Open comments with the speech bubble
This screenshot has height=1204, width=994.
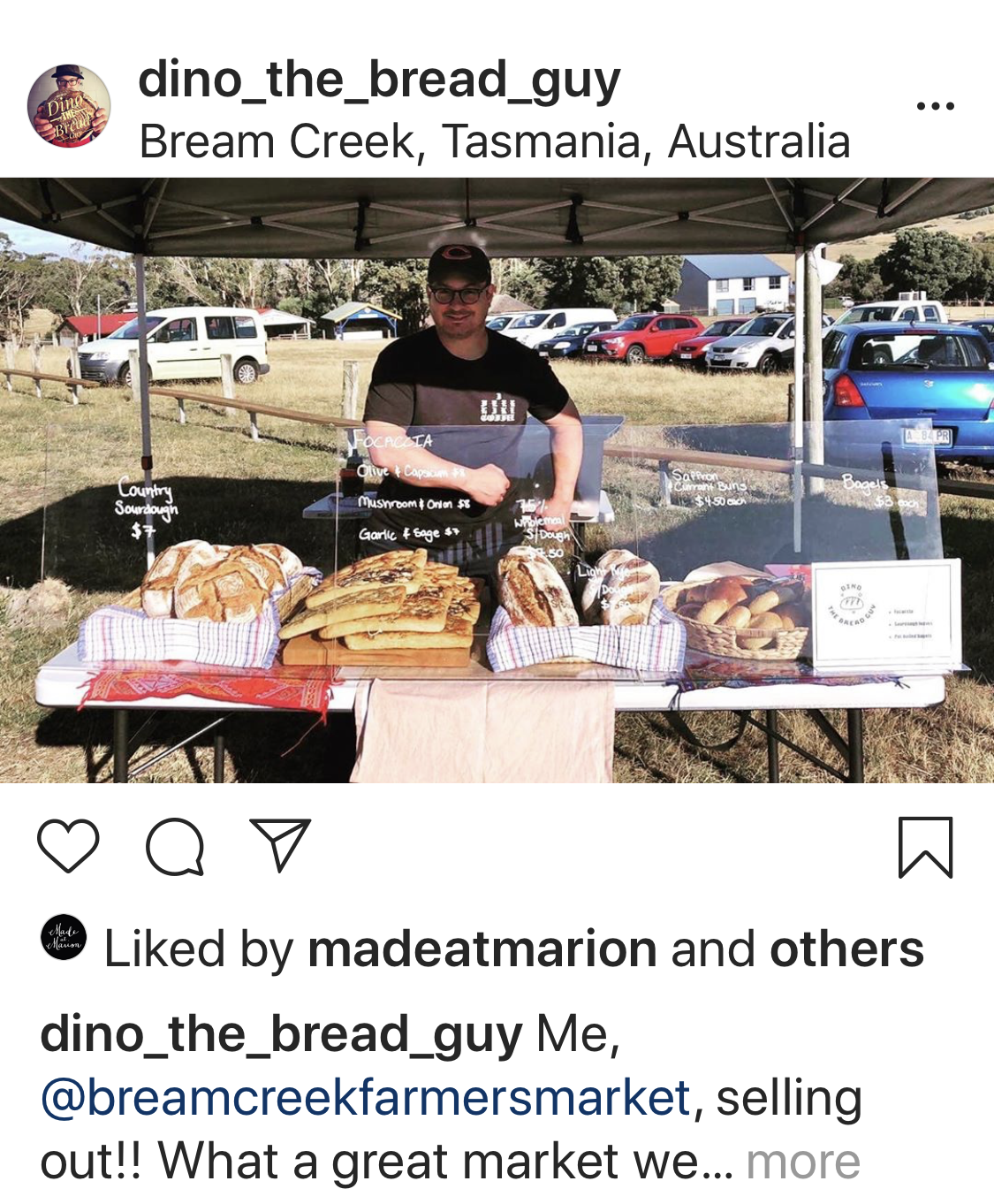(175, 847)
